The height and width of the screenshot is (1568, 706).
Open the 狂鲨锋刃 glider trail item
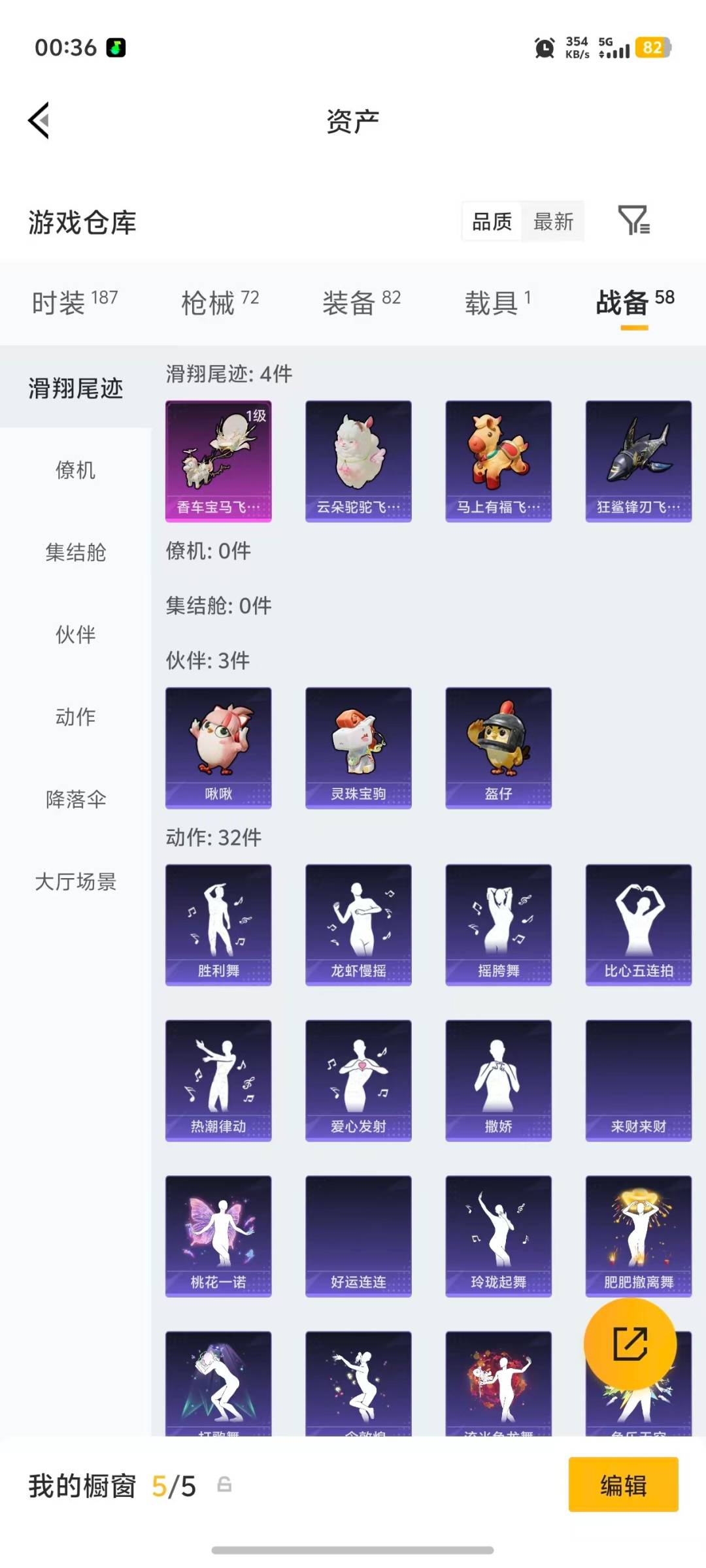(638, 459)
